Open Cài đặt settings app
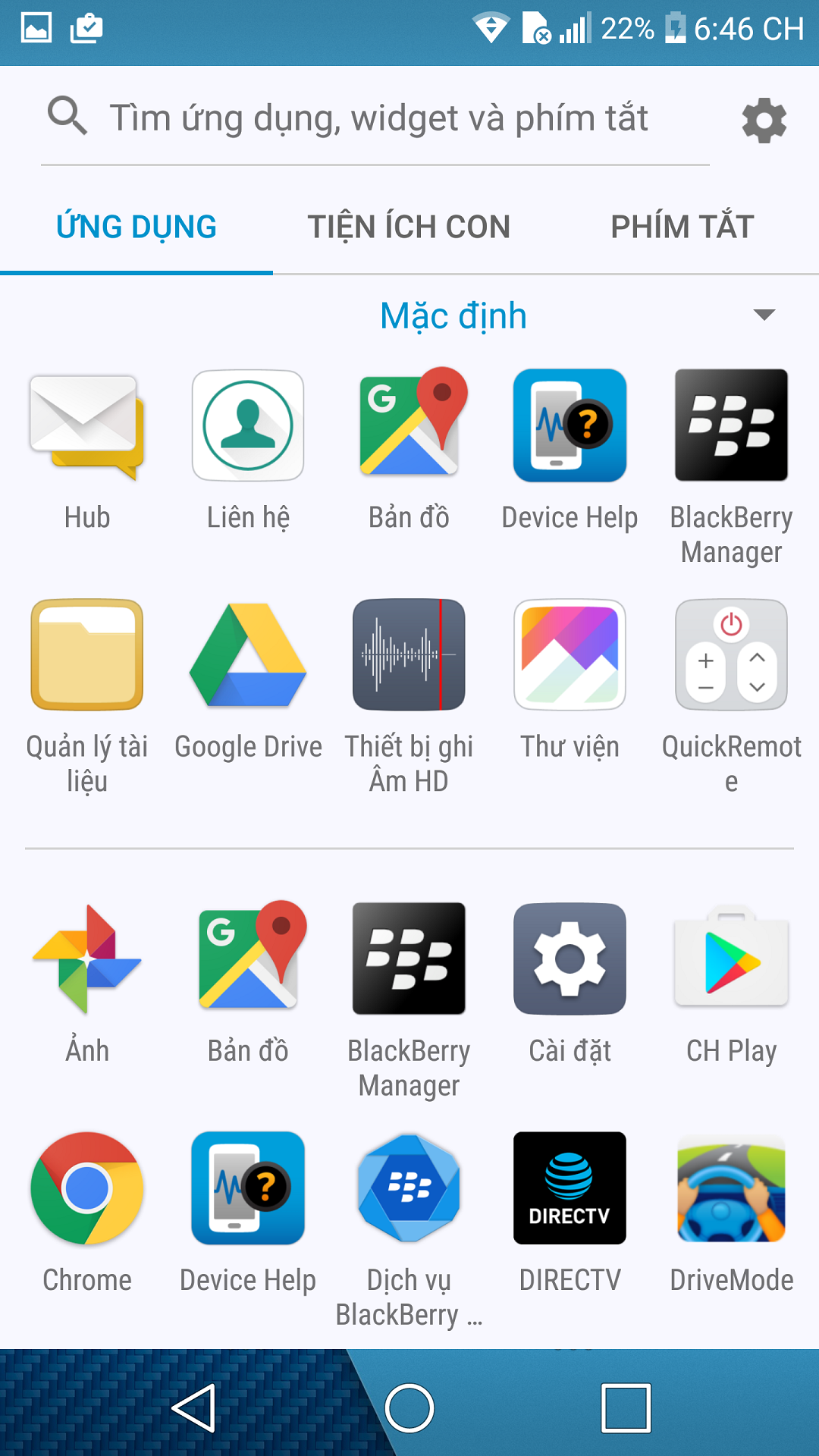The height and width of the screenshot is (1456, 819). [570, 959]
